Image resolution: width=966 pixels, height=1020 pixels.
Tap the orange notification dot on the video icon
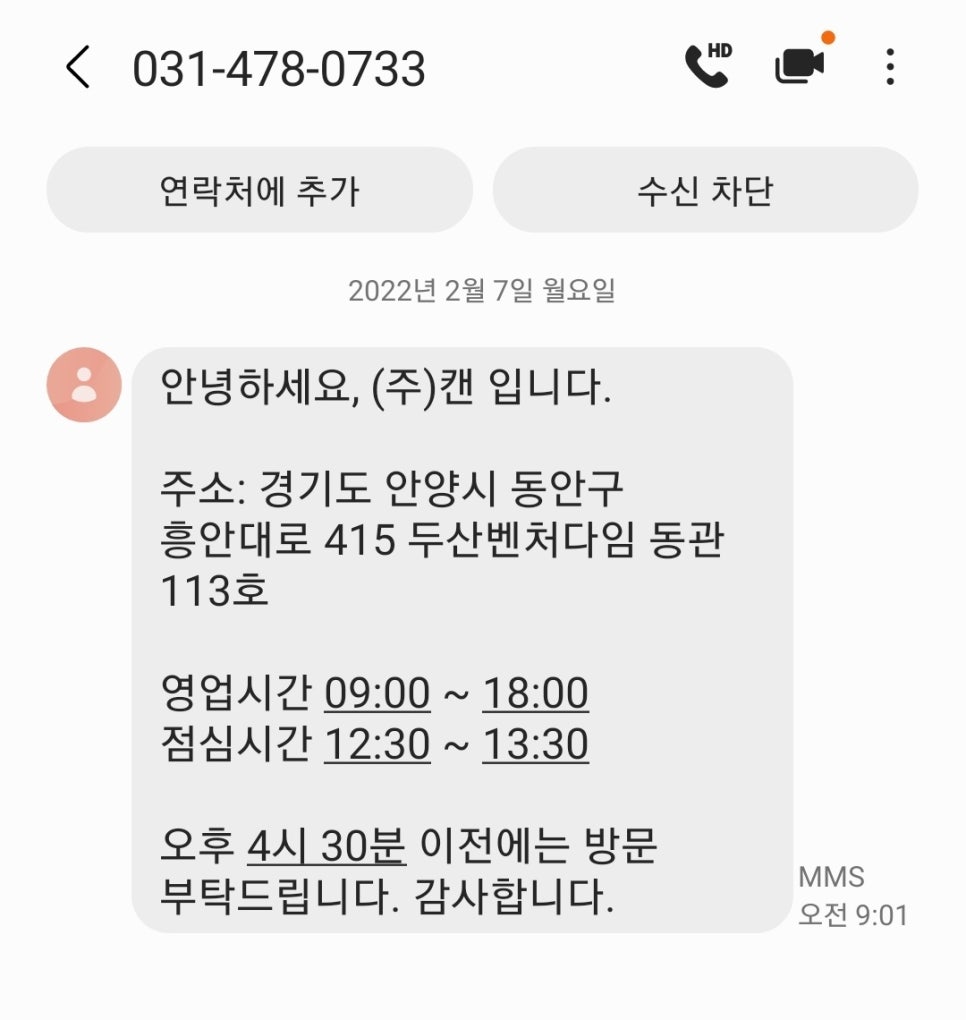click(827, 38)
